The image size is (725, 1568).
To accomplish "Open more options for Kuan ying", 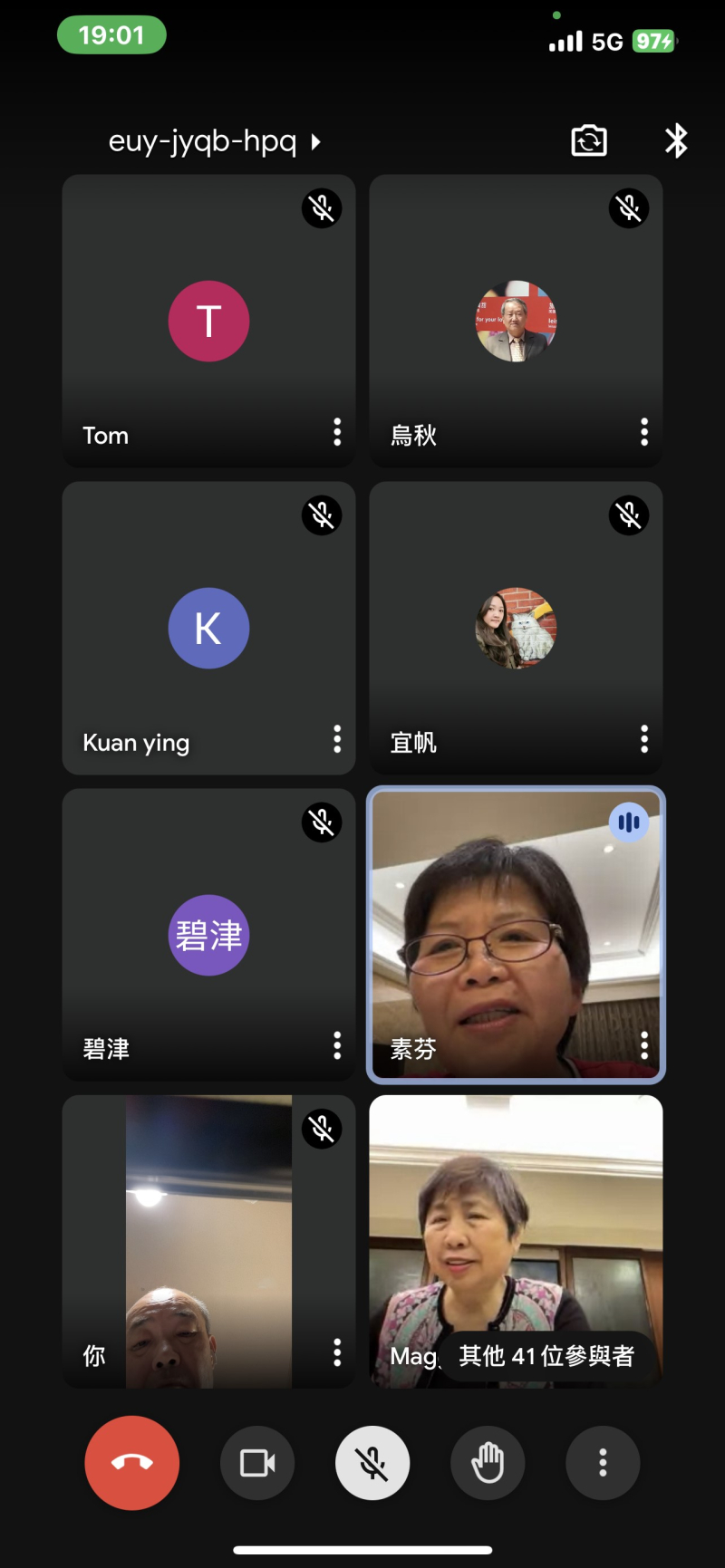I will click(x=337, y=739).
